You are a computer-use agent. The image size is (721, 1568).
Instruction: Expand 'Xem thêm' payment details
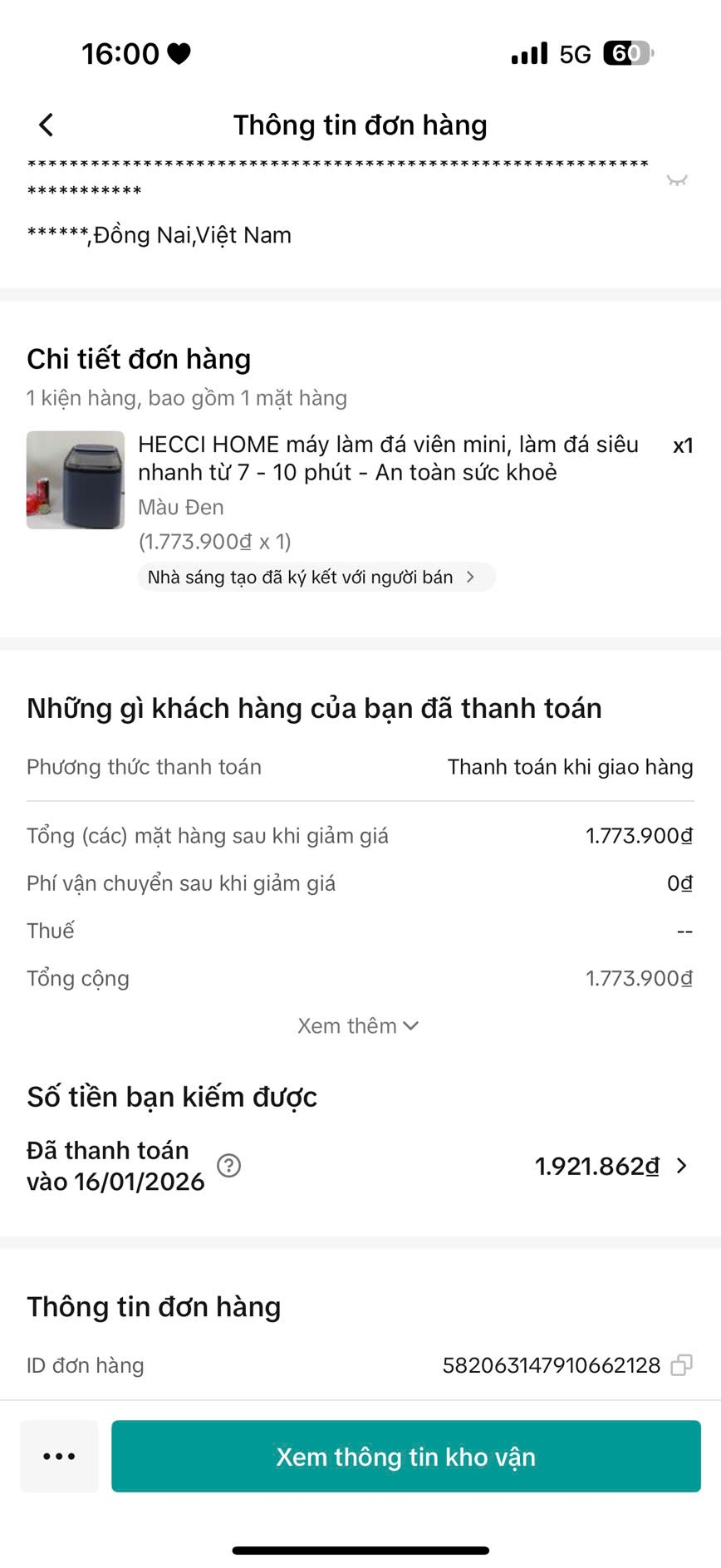(358, 1026)
